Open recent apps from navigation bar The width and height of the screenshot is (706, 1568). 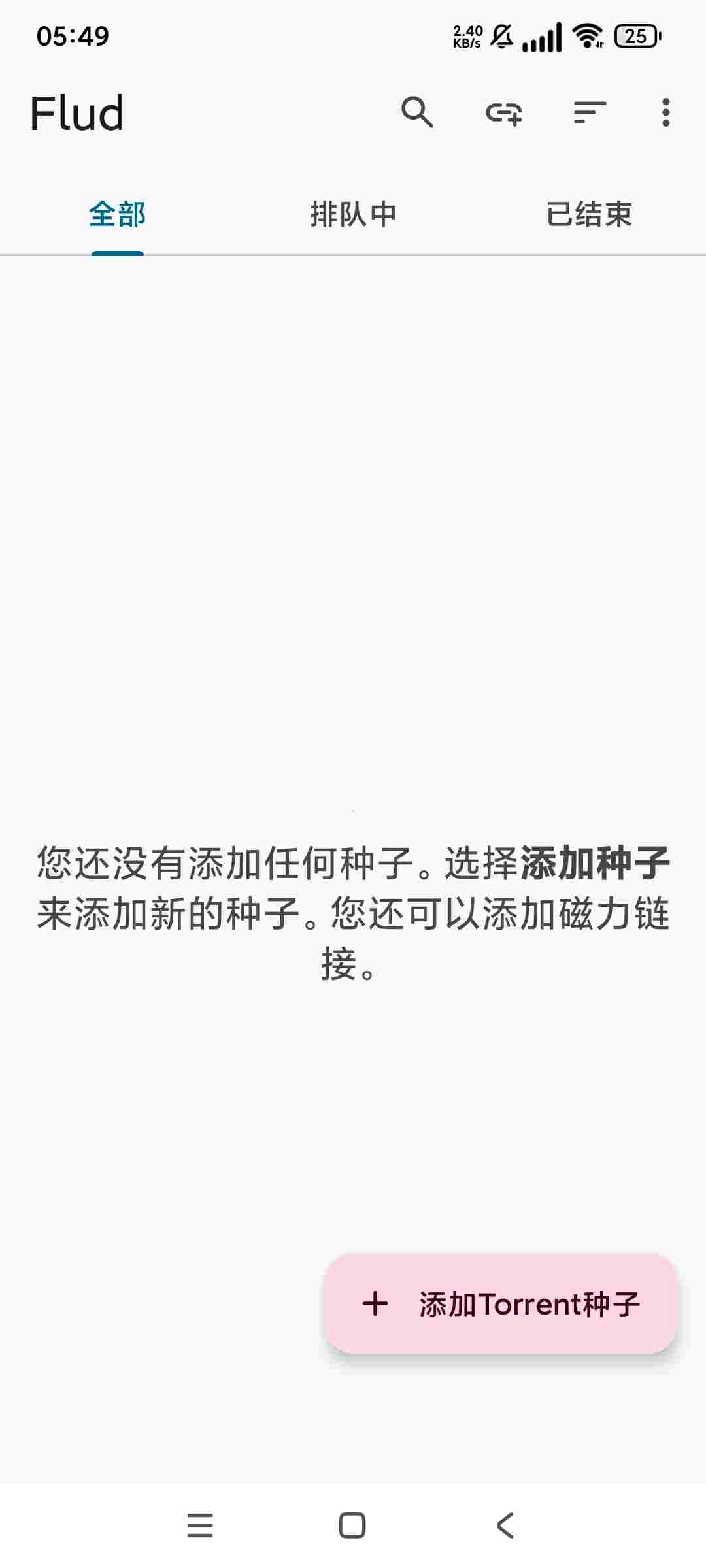coord(200,1526)
